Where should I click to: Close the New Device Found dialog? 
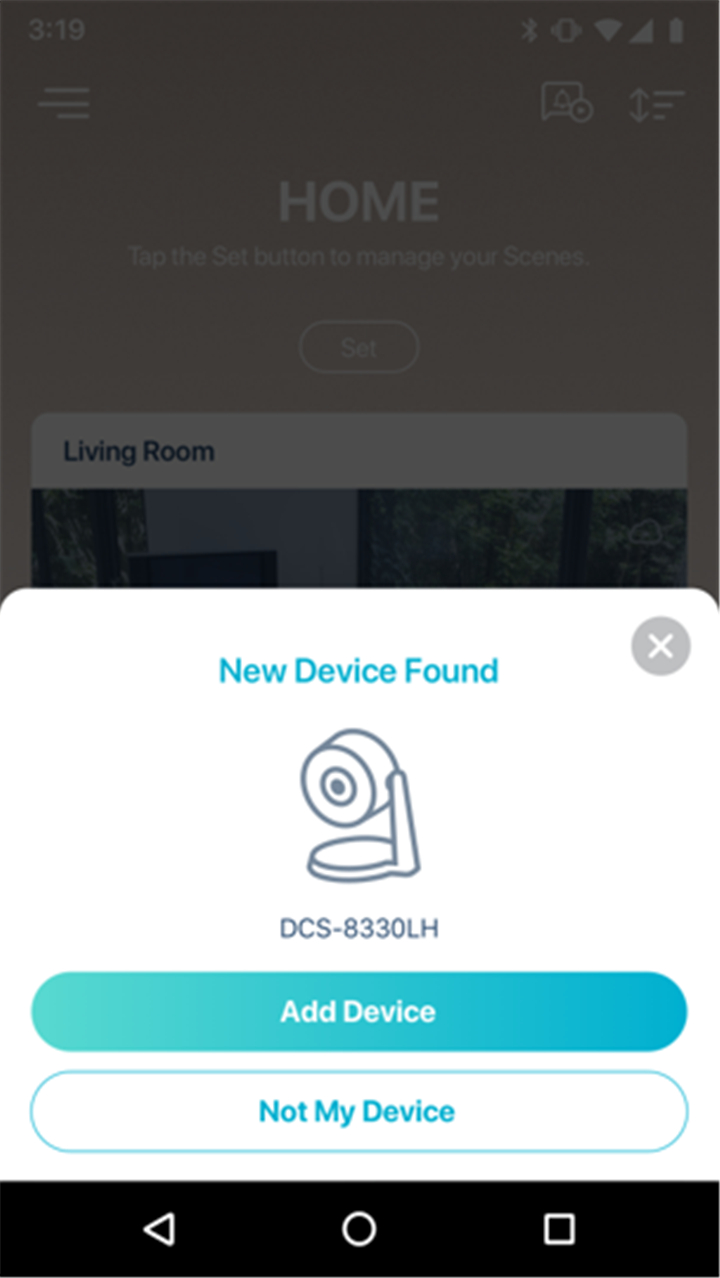660,646
